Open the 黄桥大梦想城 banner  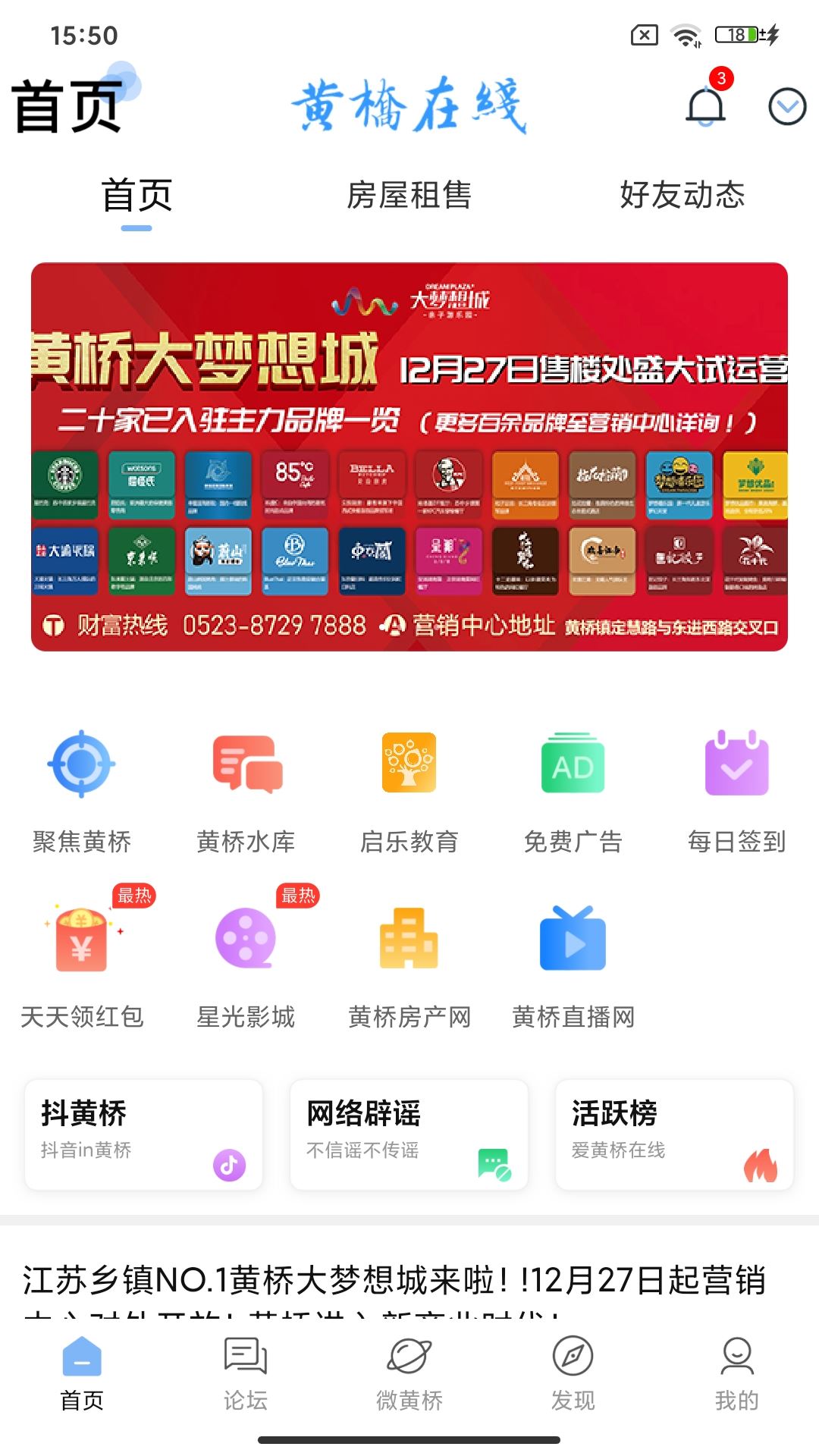(x=409, y=457)
